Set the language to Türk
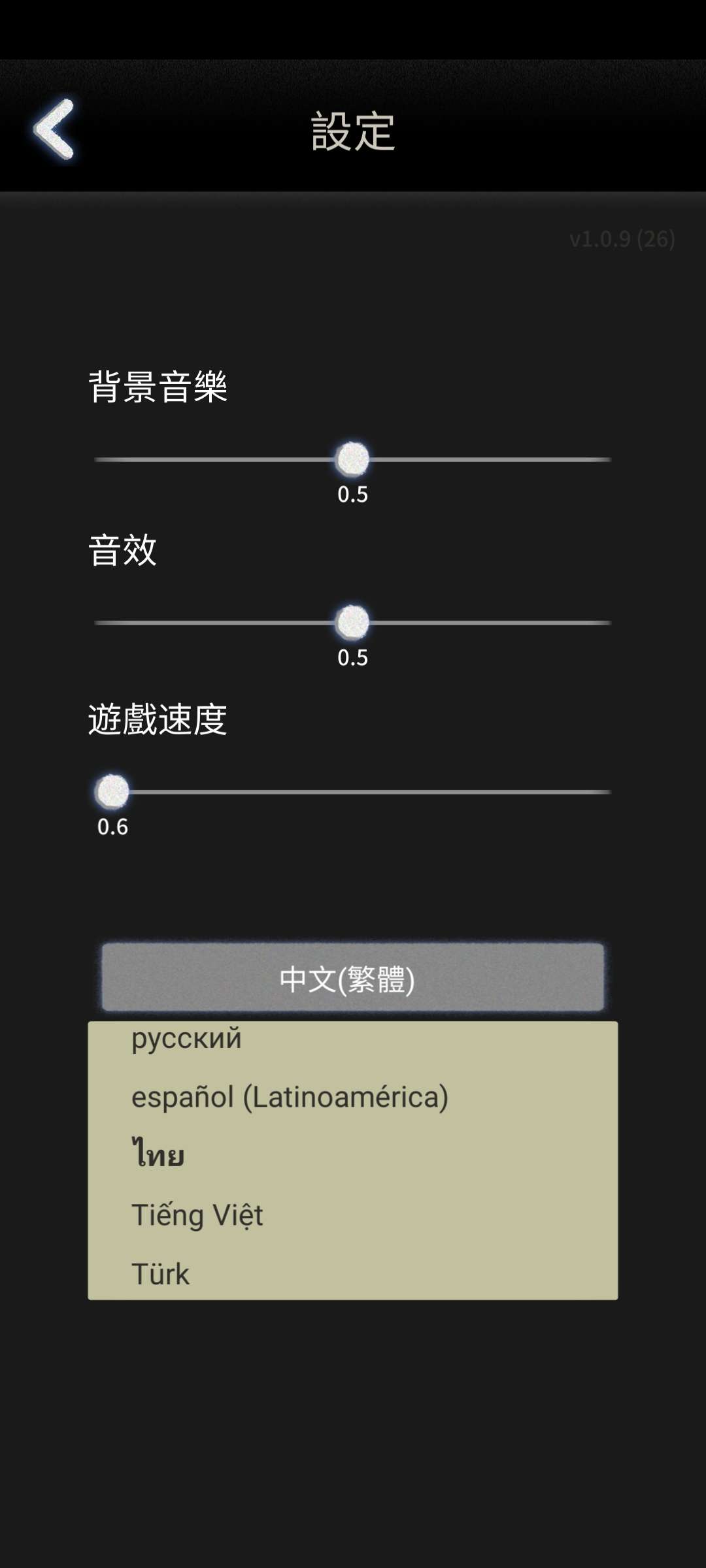706x1568 pixels. [x=160, y=1274]
